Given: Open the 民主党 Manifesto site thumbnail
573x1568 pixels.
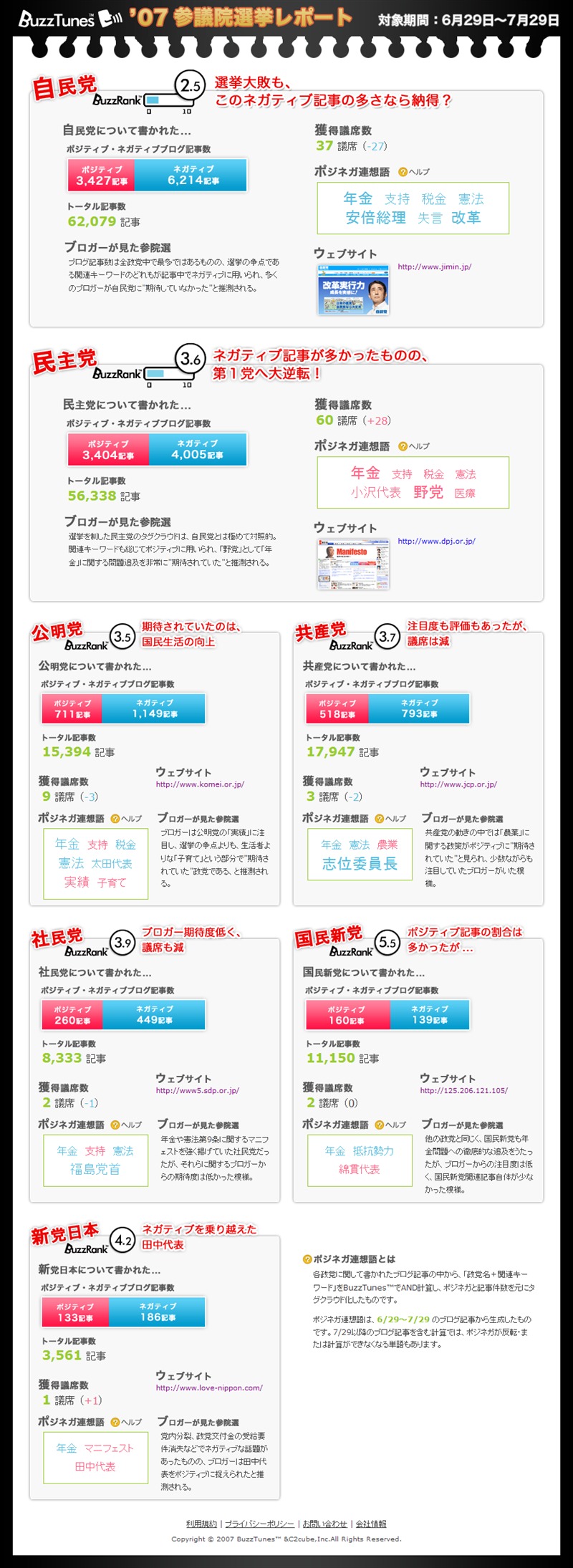Looking at the screenshot, I should point(352,564).
